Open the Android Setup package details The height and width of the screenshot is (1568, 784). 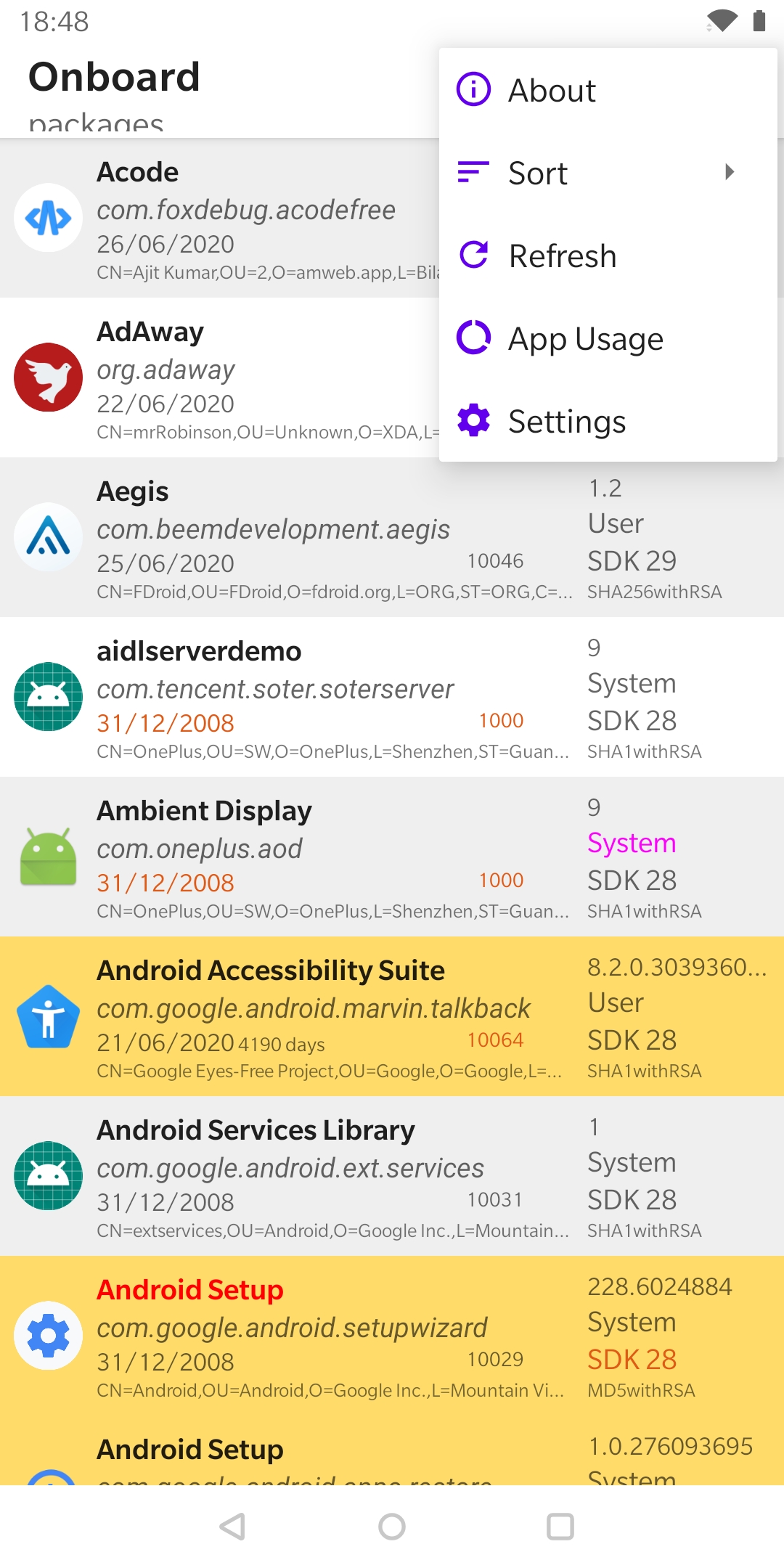click(290, 1334)
